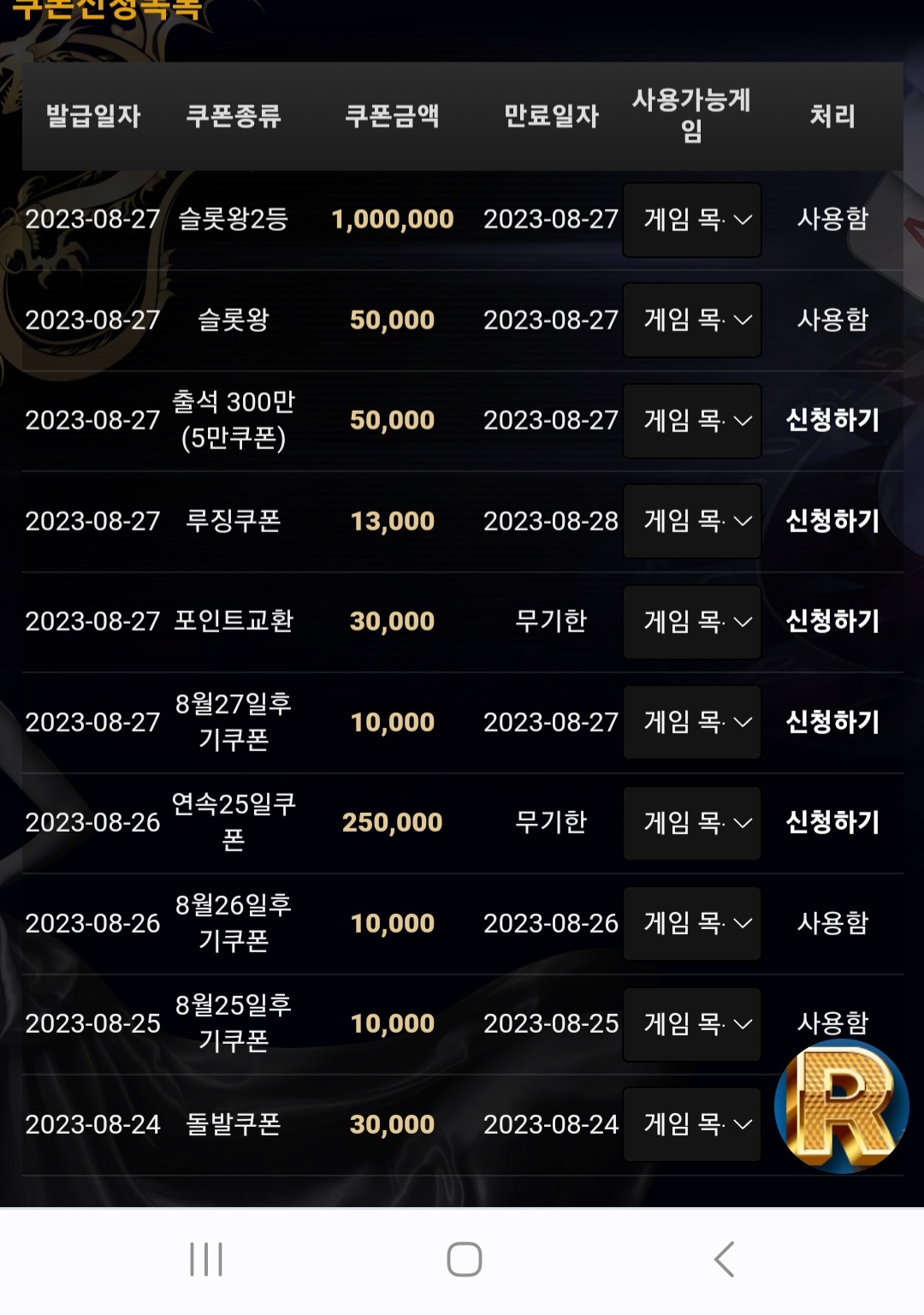924x1315 pixels.
Task: Expand game dropdown in the 슬롯왕 50,000 row
Action: point(691,320)
